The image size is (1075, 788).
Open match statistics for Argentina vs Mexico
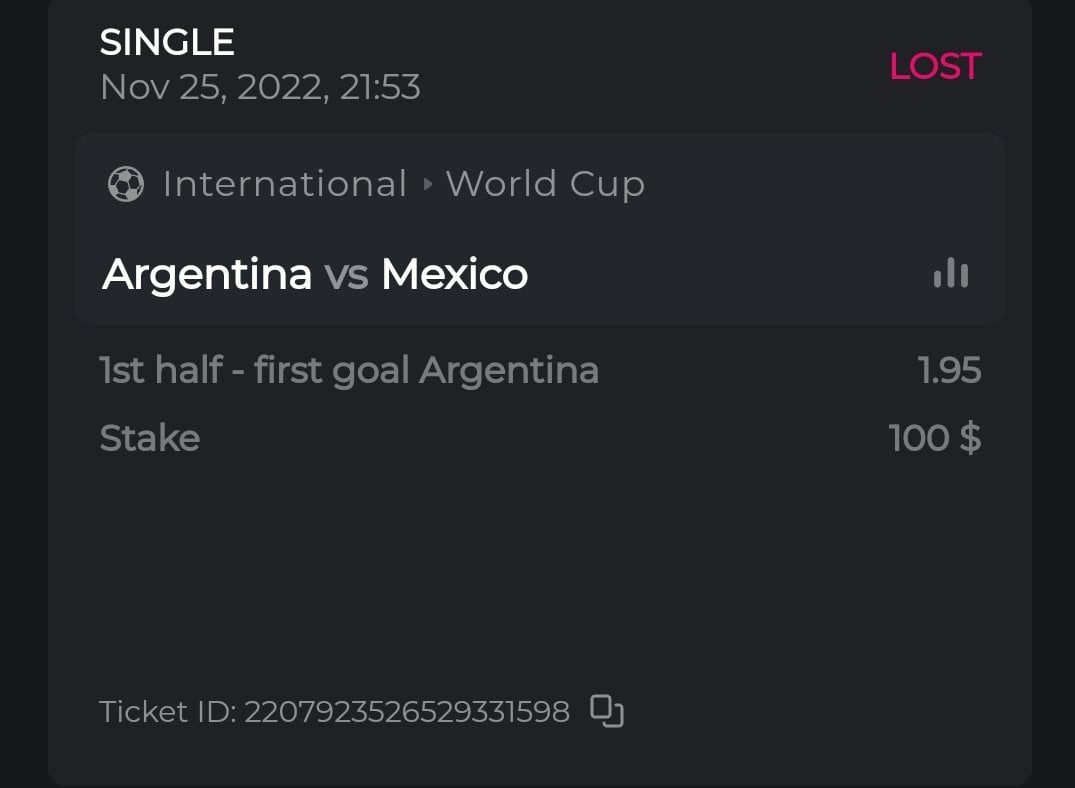tap(950, 273)
